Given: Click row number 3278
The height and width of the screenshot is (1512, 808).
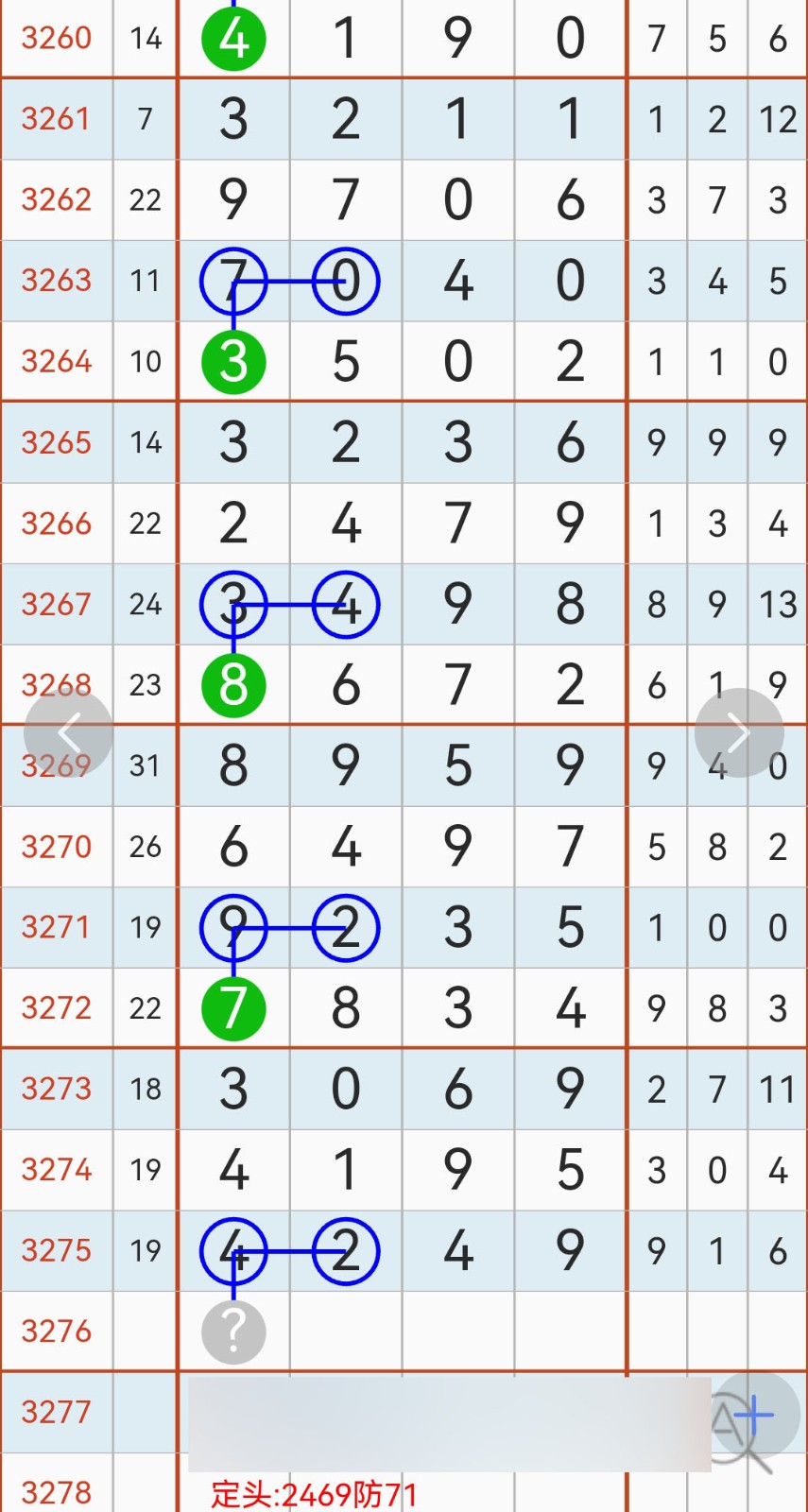Looking at the screenshot, I should tap(55, 1491).
